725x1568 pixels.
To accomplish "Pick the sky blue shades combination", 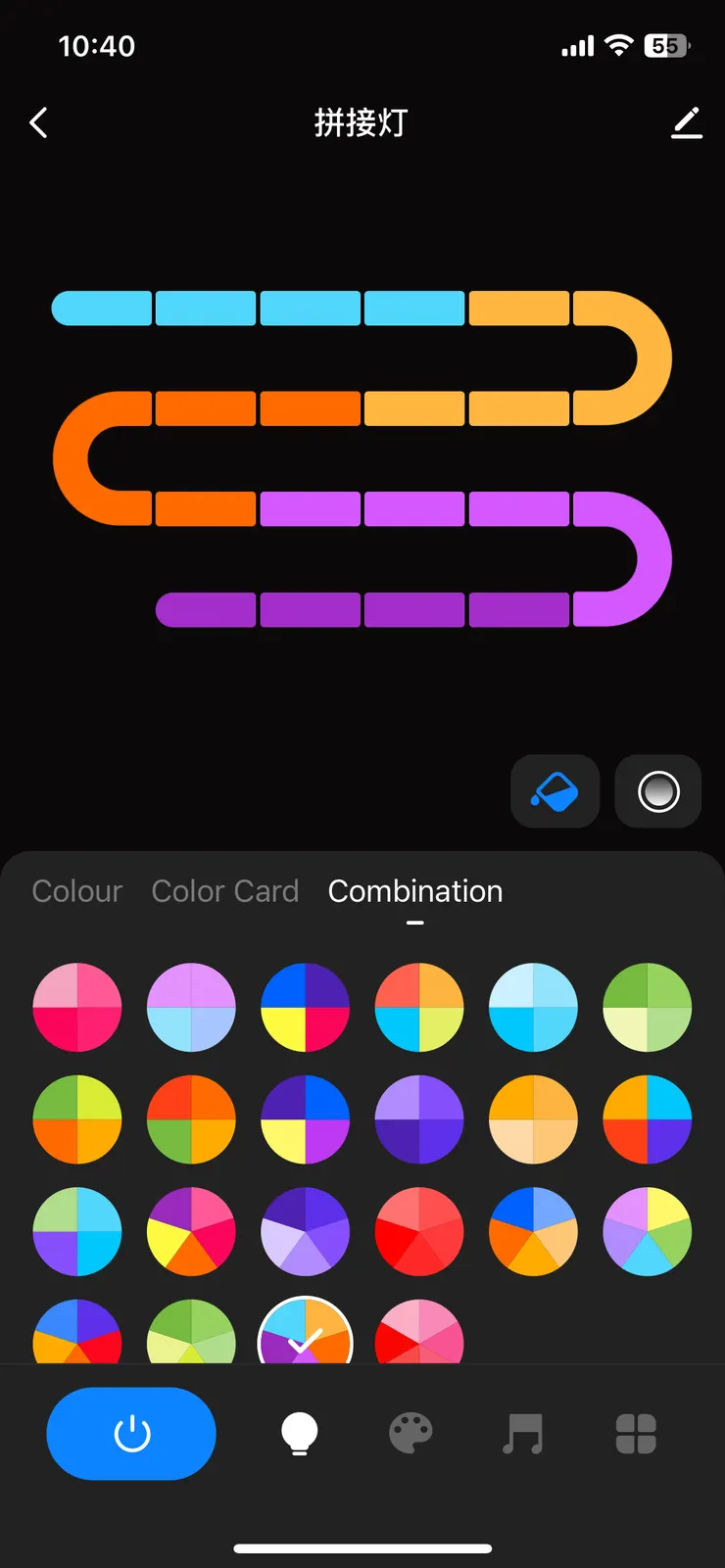I will [x=534, y=1007].
